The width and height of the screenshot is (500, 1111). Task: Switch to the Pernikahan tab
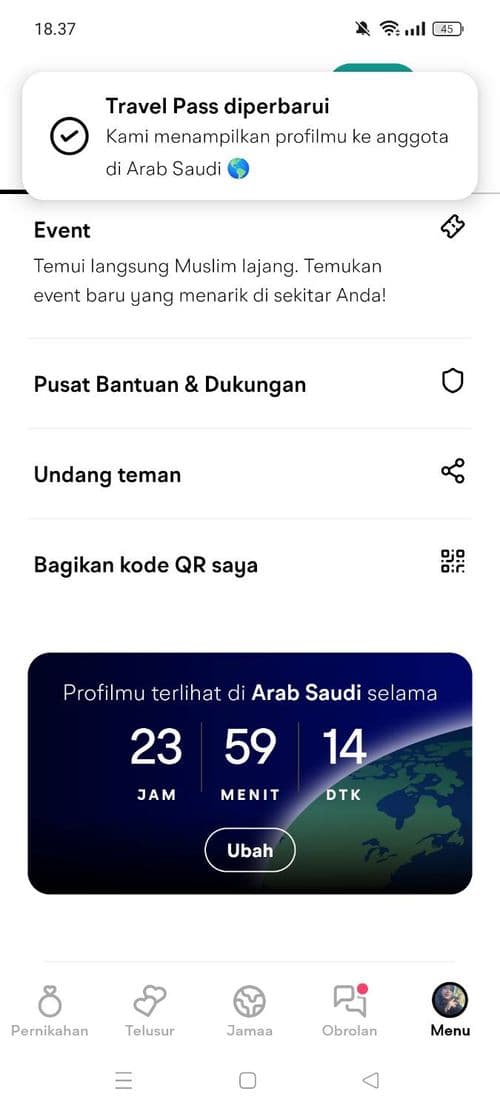(x=50, y=1011)
